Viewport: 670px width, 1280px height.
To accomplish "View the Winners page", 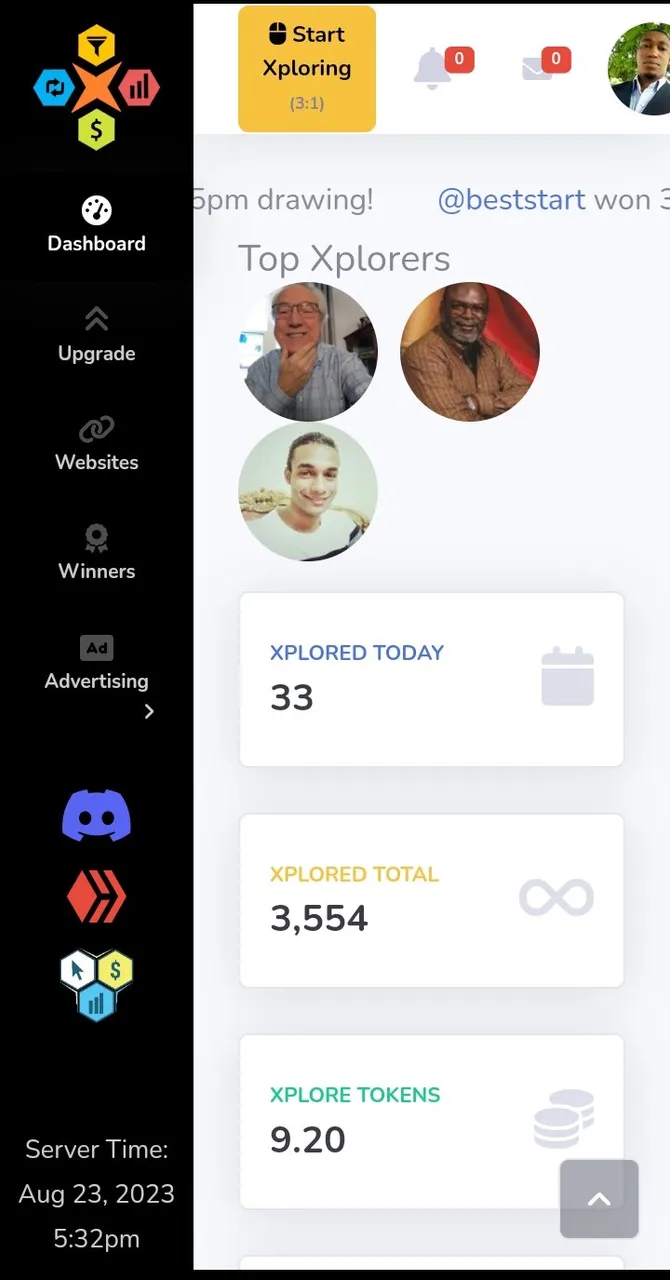I will pos(96,552).
